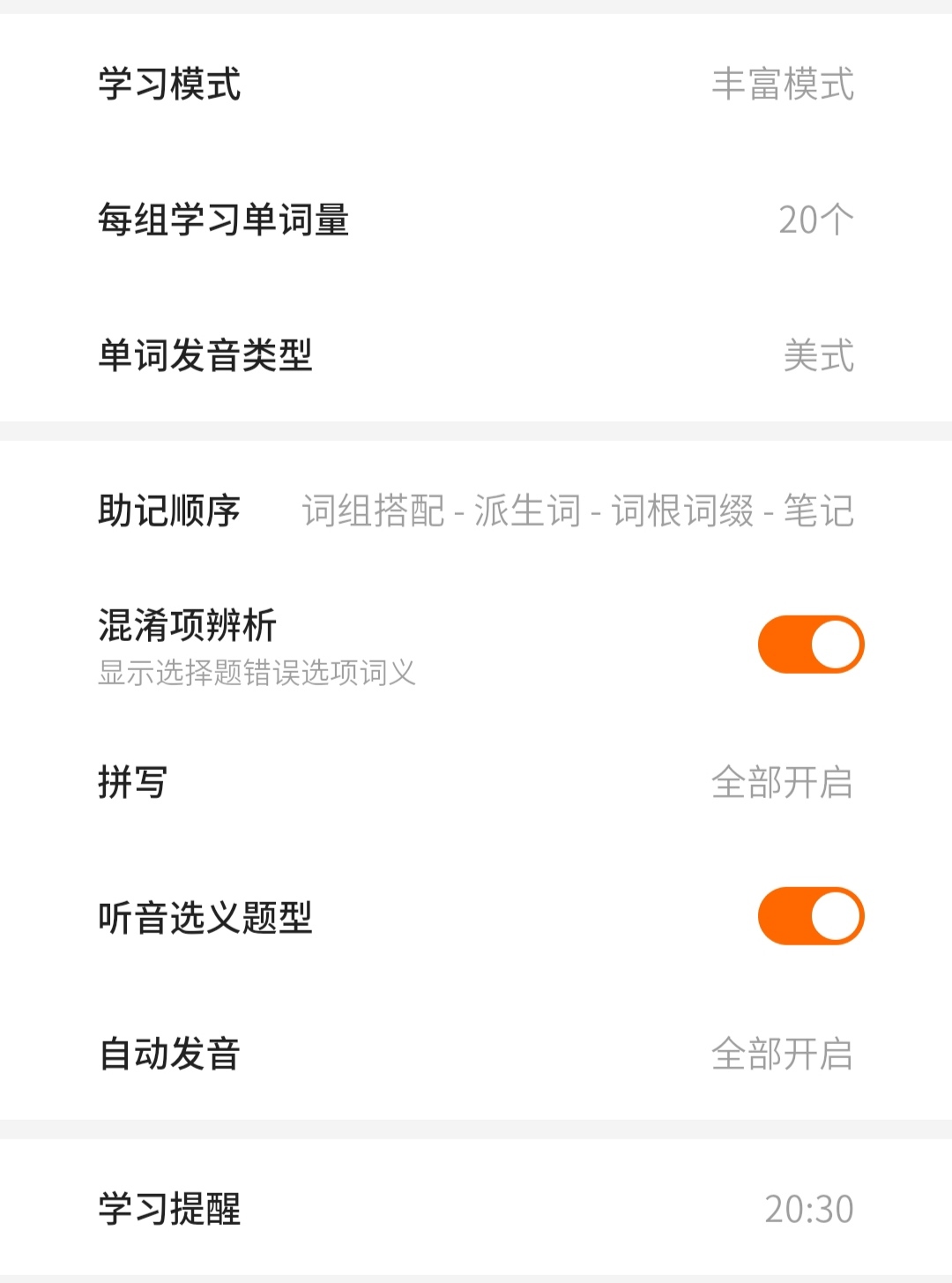Screen dimensions: 952x1283
Task: Open the 学习模式 setting row
Action: click(476, 85)
